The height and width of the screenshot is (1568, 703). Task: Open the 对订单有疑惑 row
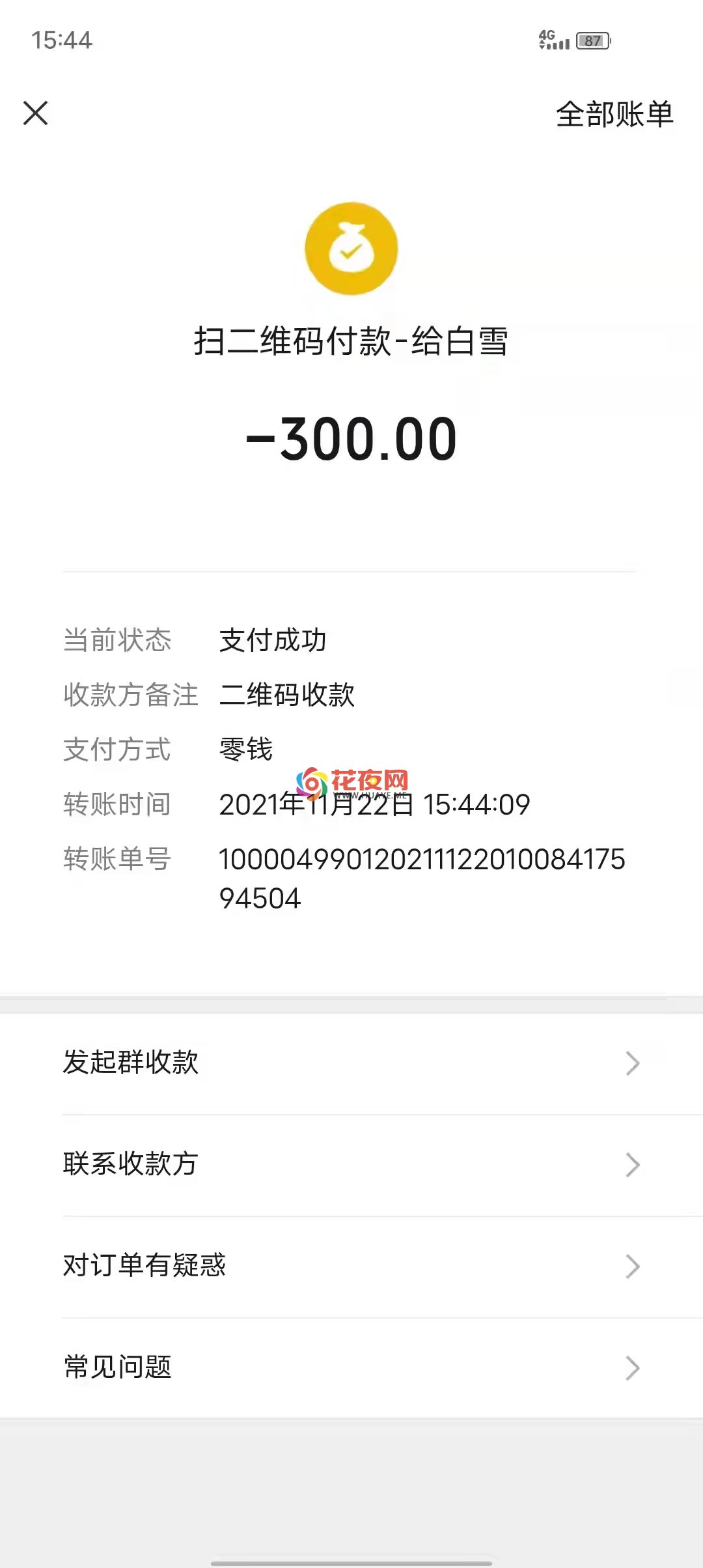pyautogui.click(x=351, y=1266)
